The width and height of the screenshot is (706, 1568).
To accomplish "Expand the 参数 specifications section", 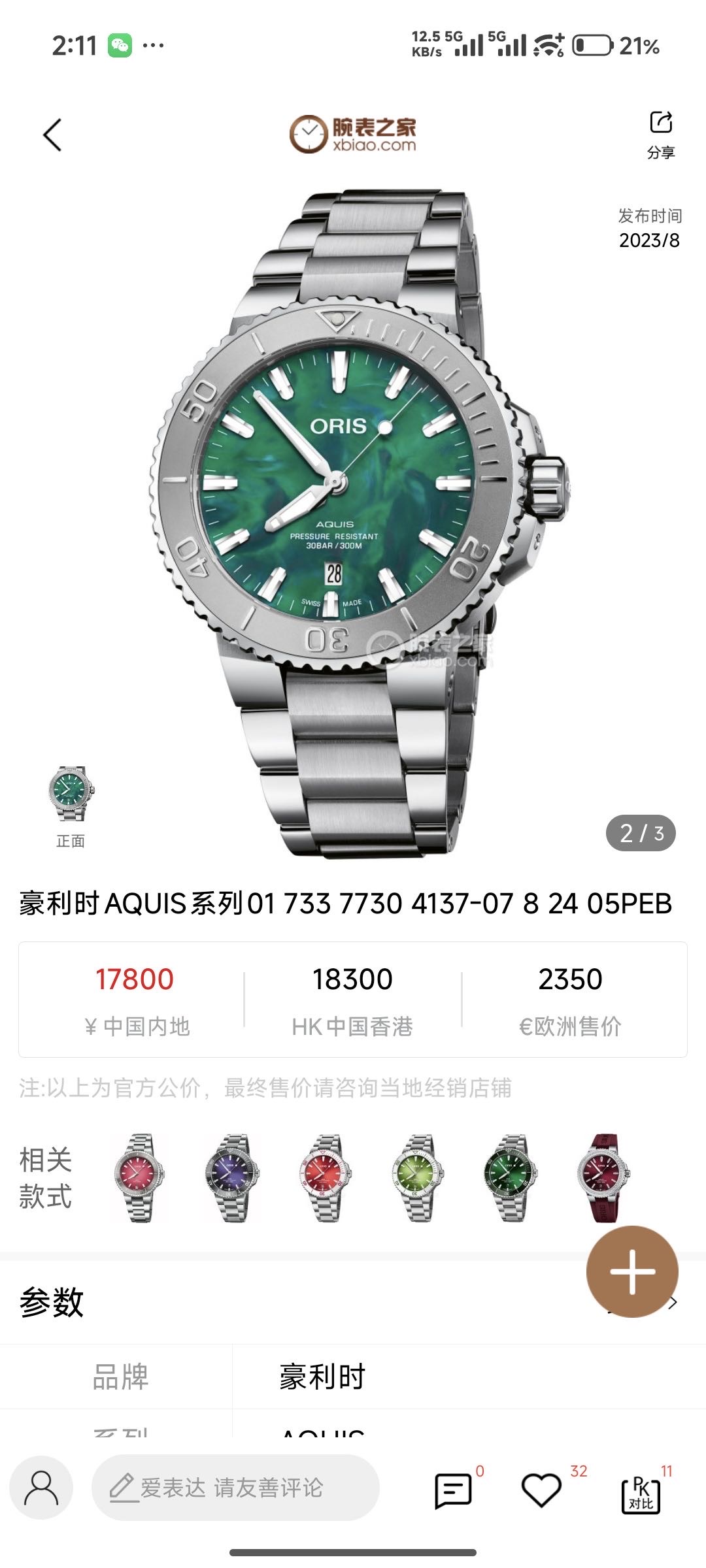I will click(x=672, y=1303).
